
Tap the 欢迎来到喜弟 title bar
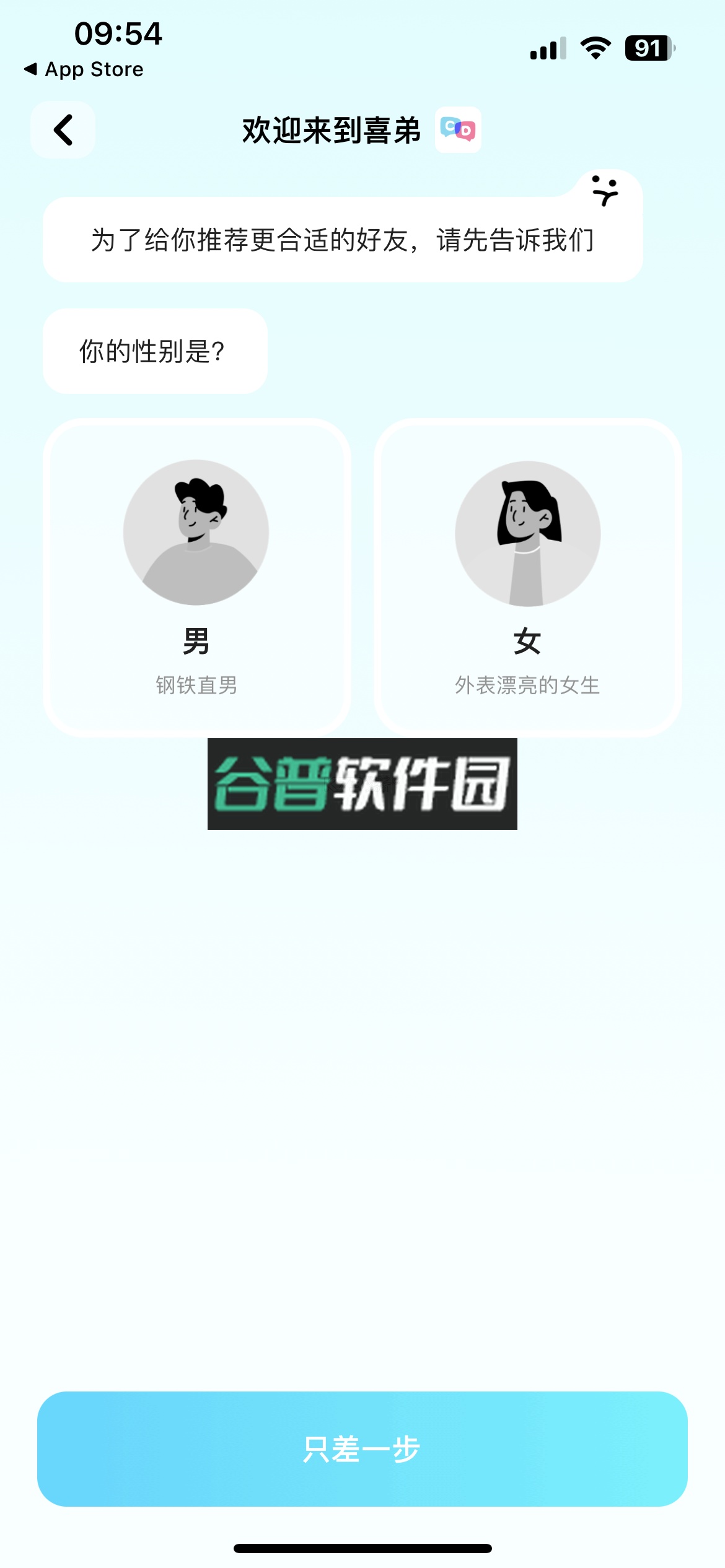[x=332, y=131]
